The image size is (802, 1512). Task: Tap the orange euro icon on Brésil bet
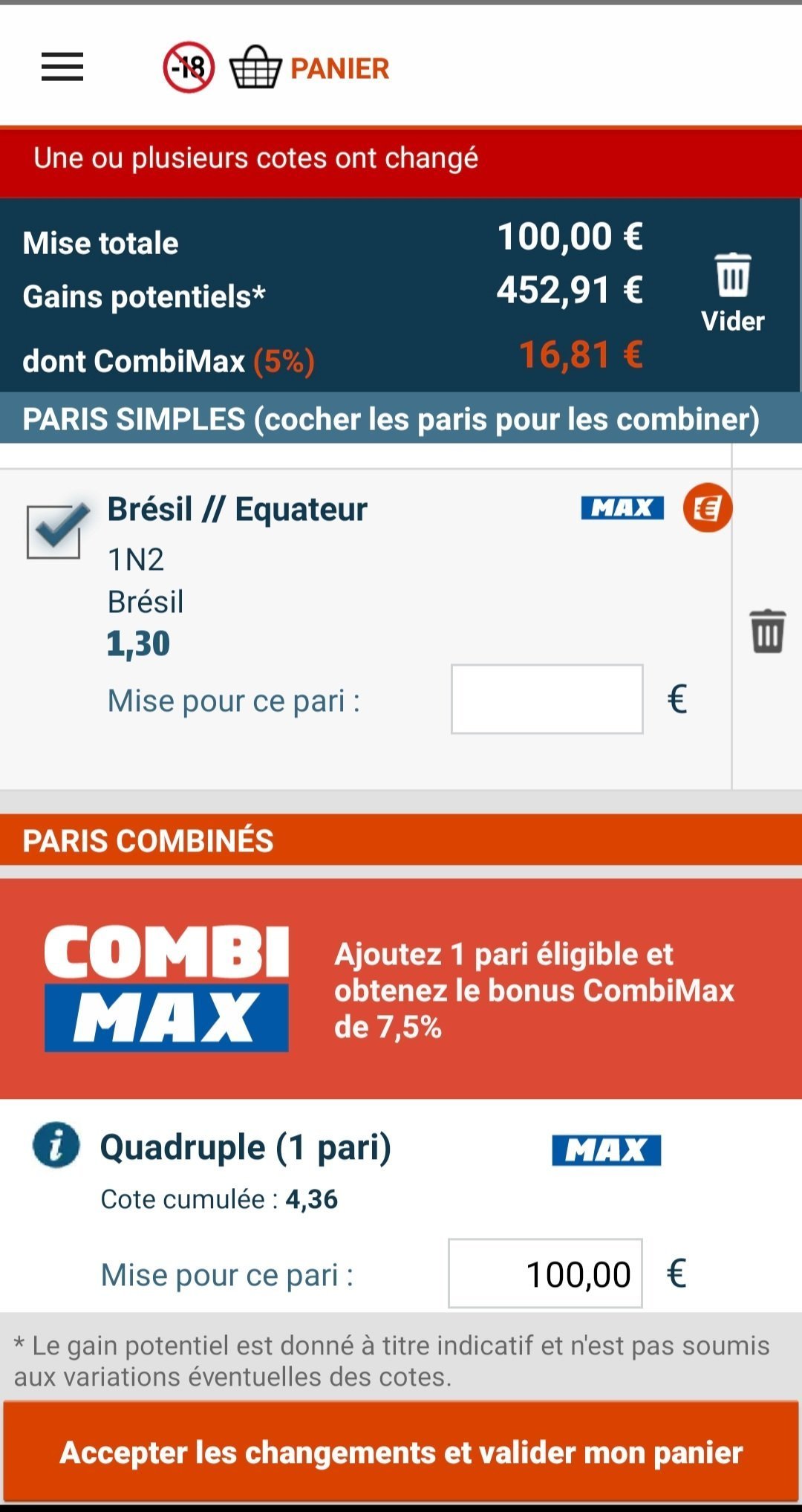[708, 507]
